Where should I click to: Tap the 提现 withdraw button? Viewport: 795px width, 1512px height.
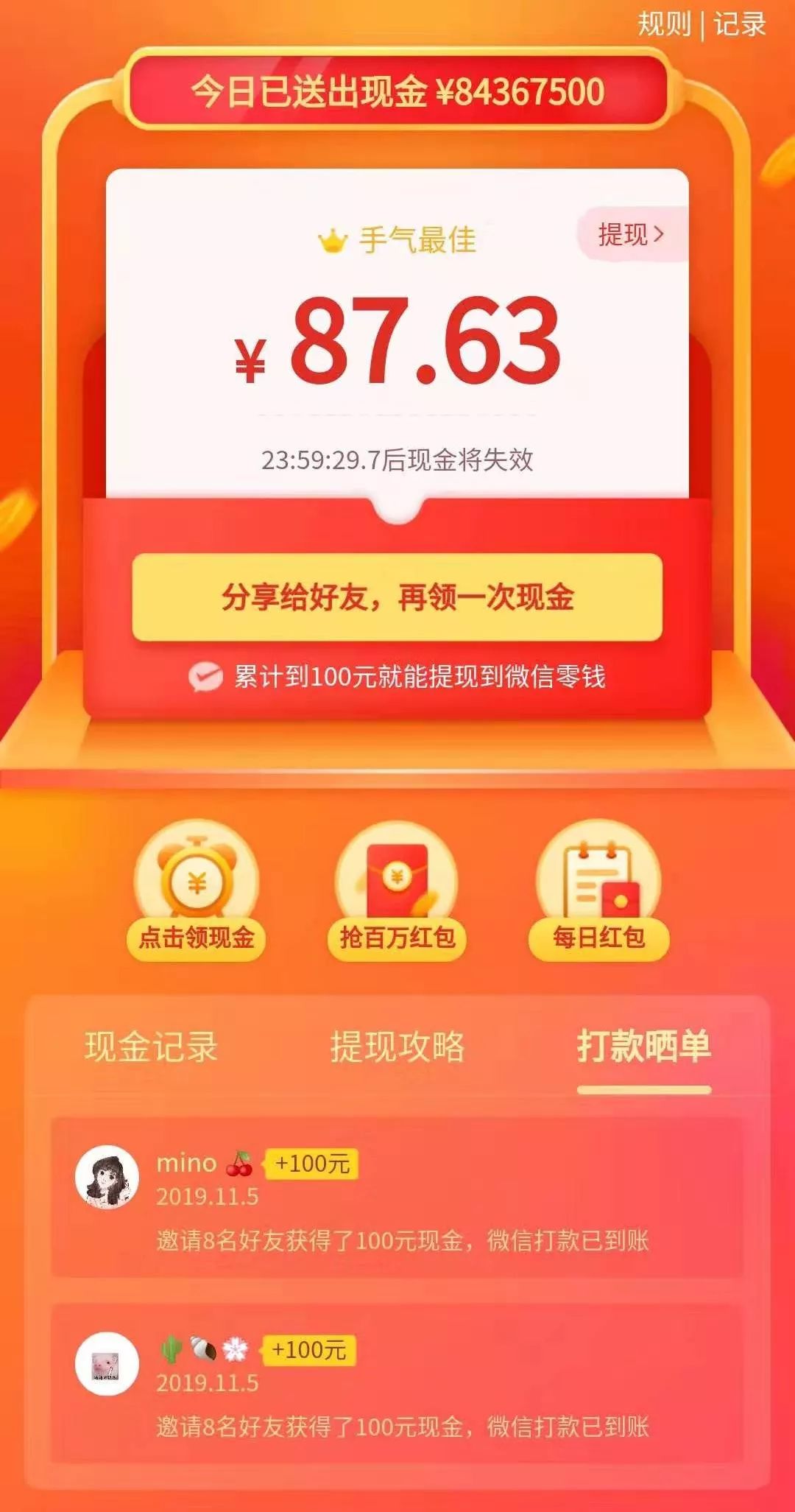632,235
